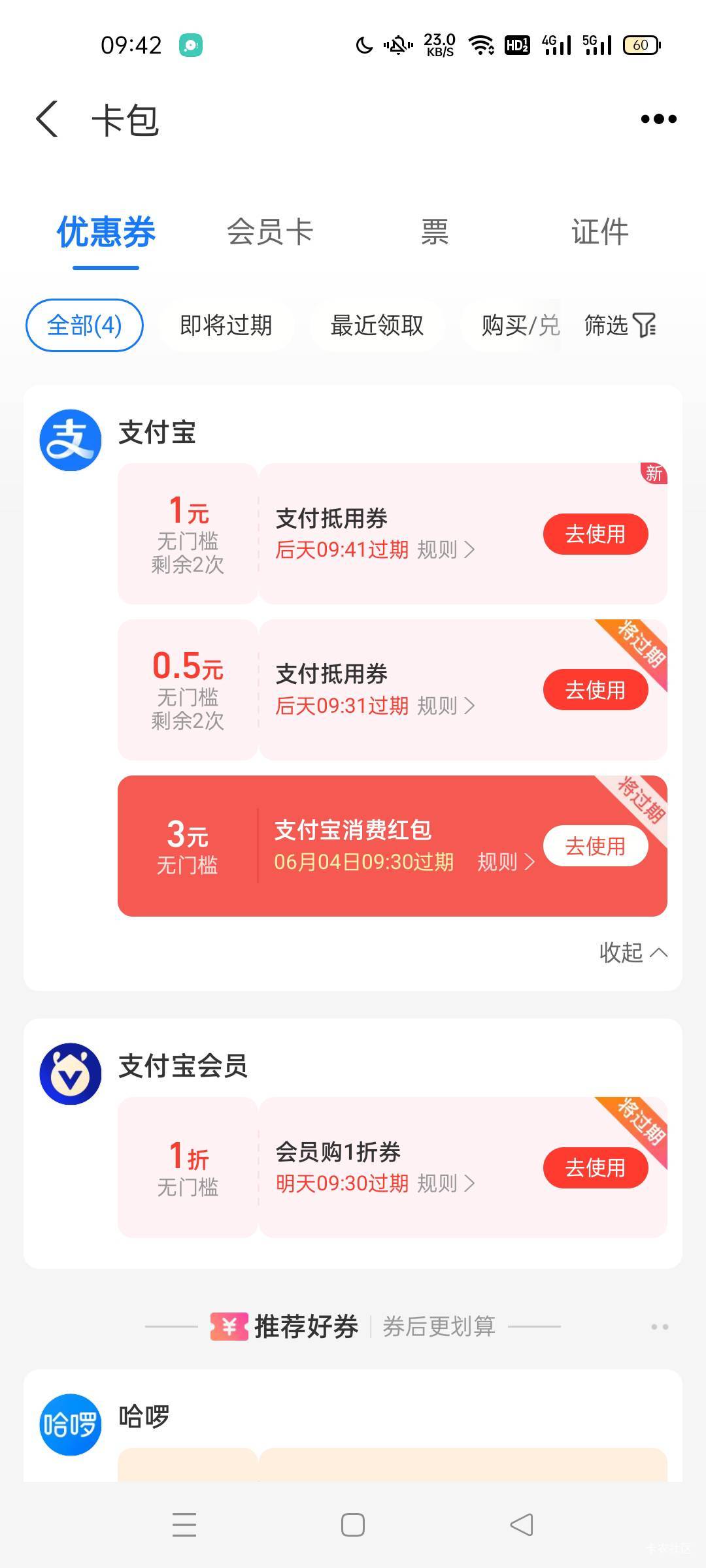
Task: Tap 去使用 on the 0.5元 支付抵用券
Action: coord(596,690)
